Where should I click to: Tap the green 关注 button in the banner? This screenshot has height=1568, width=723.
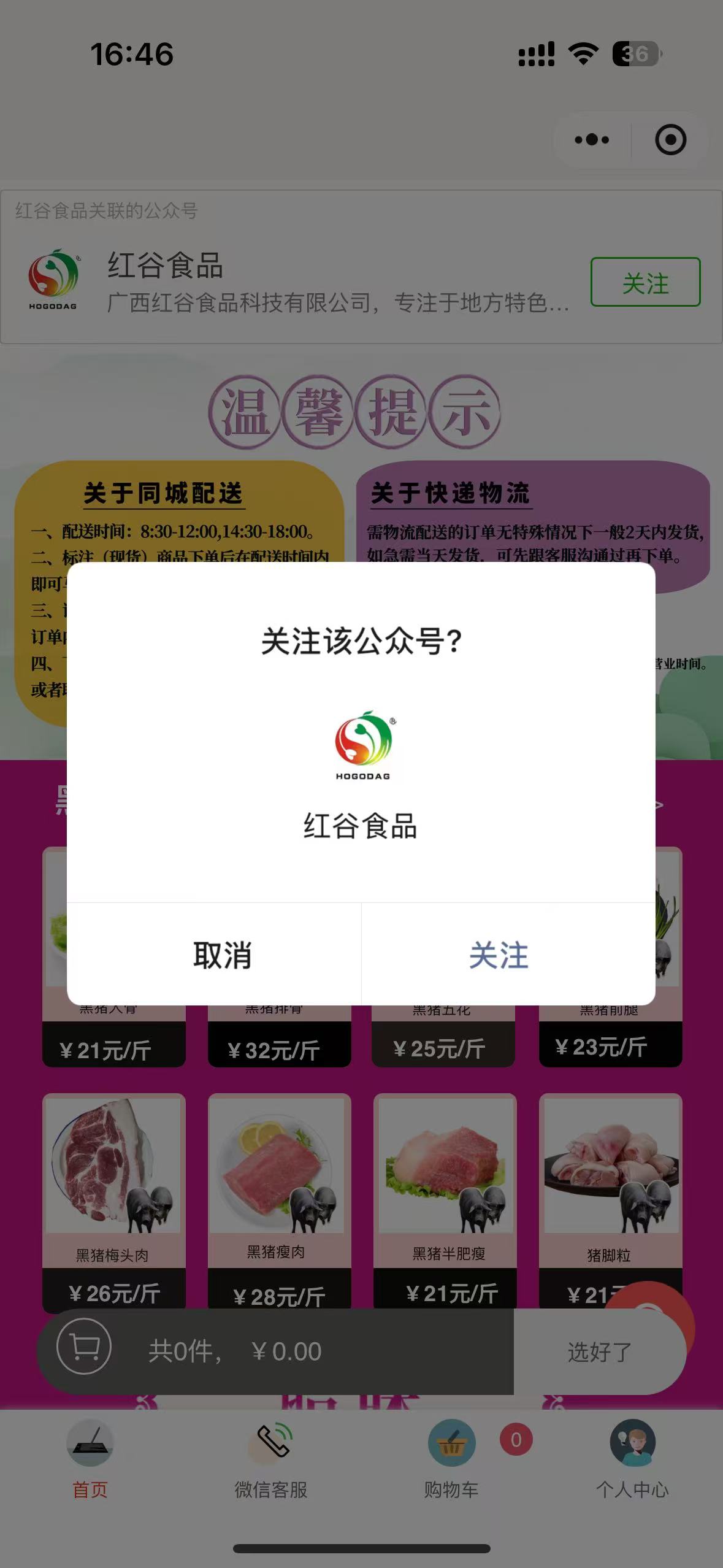[x=645, y=282]
